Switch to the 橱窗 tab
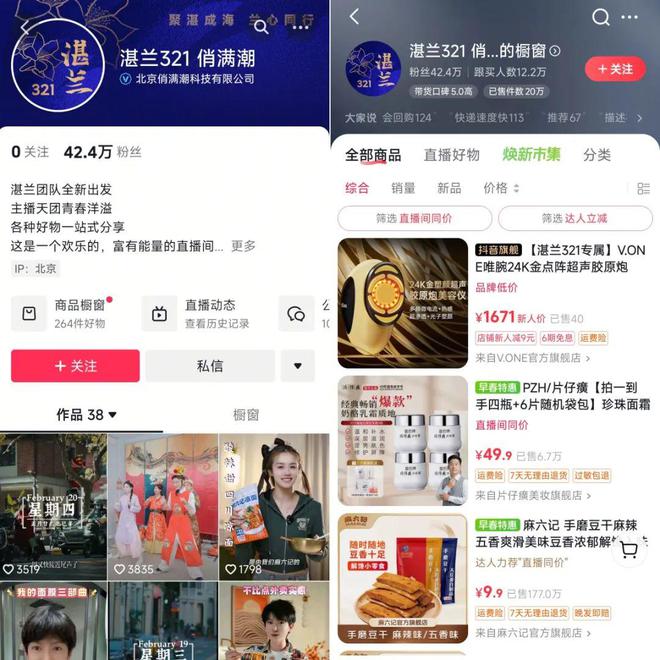Image resolution: width=660 pixels, height=660 pixels. coord(246,414)
